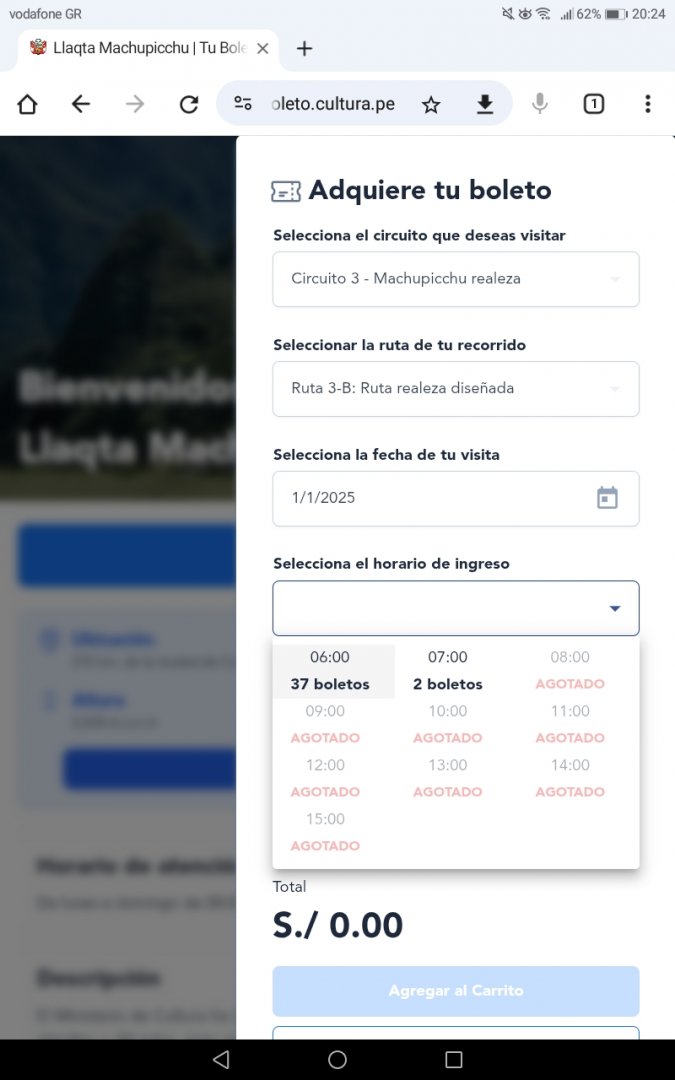Open the circuit selection dropdown

point(455,279)
